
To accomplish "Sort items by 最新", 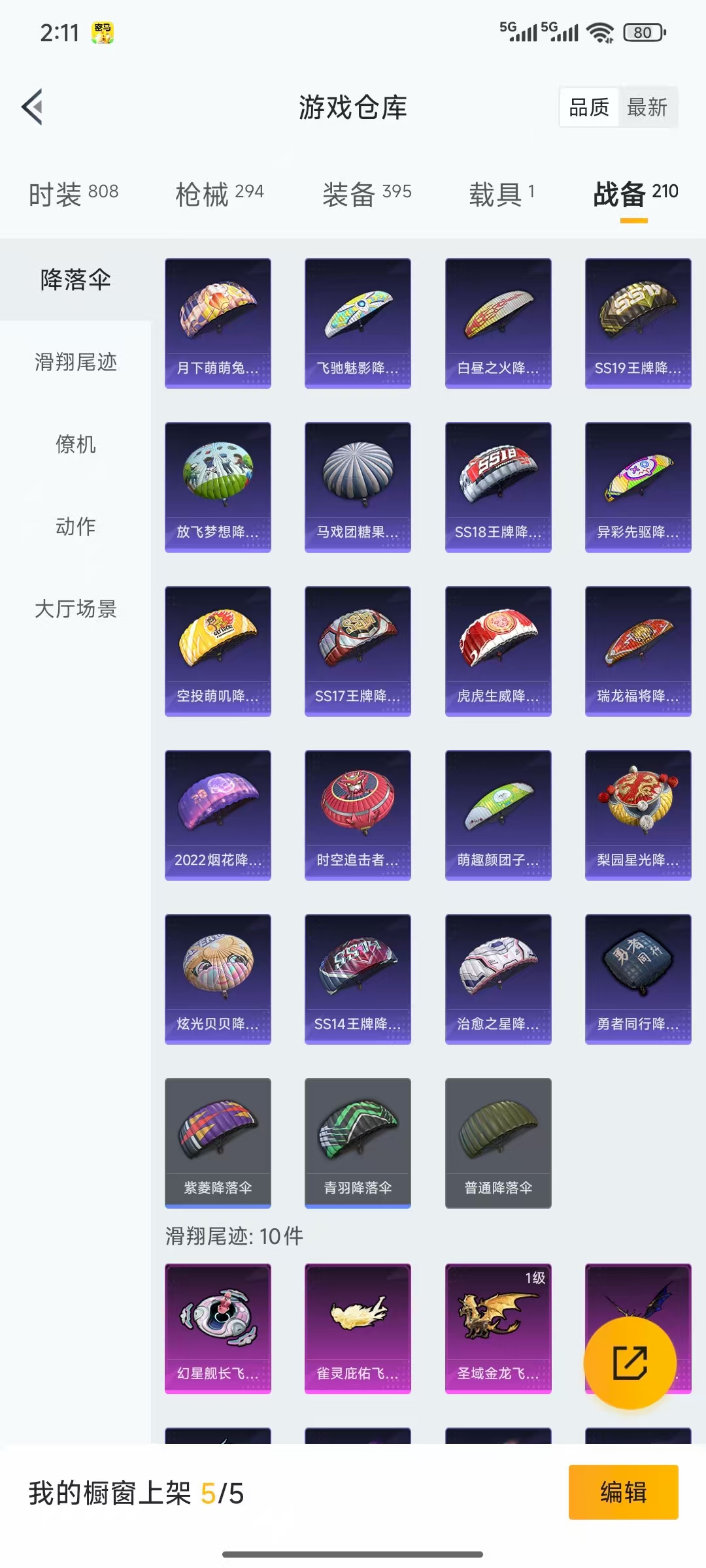I will click(647, 107).
